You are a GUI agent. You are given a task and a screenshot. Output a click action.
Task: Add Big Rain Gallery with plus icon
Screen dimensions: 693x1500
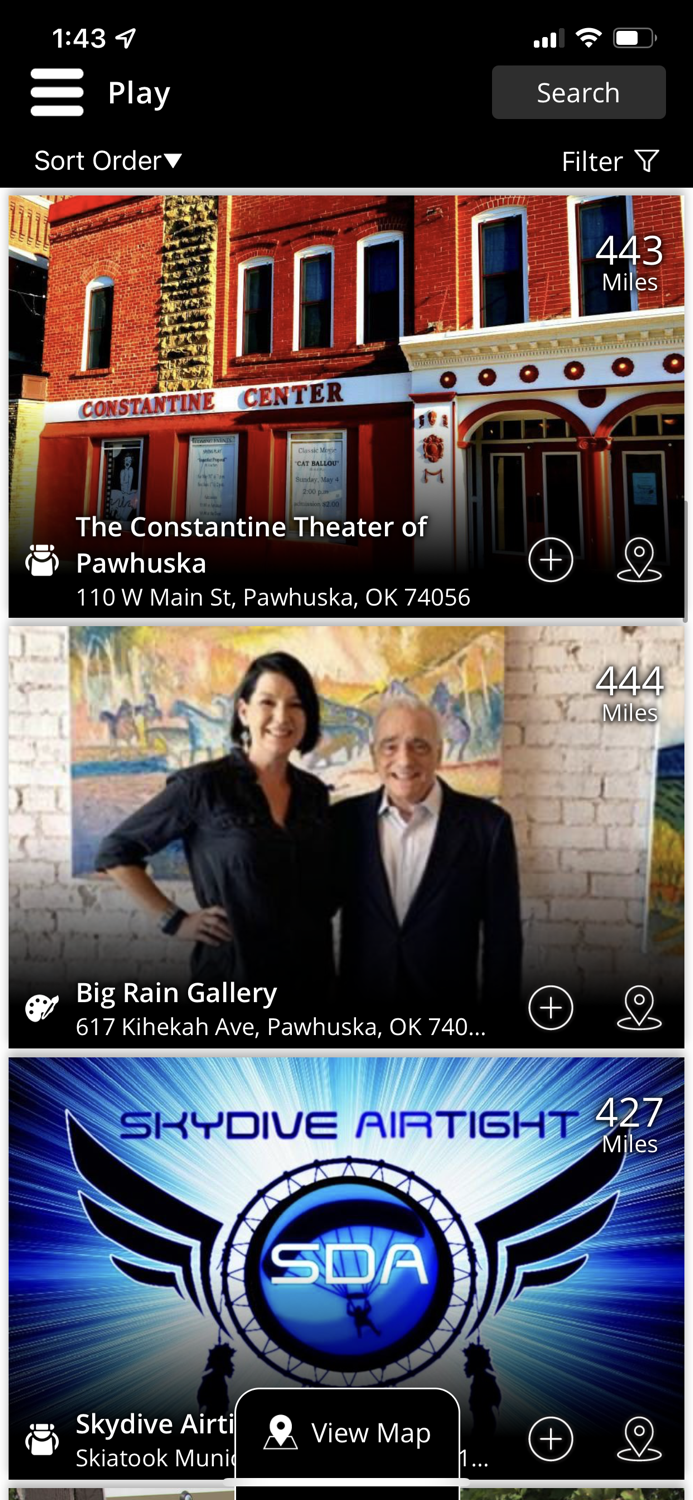point(550,1008)
